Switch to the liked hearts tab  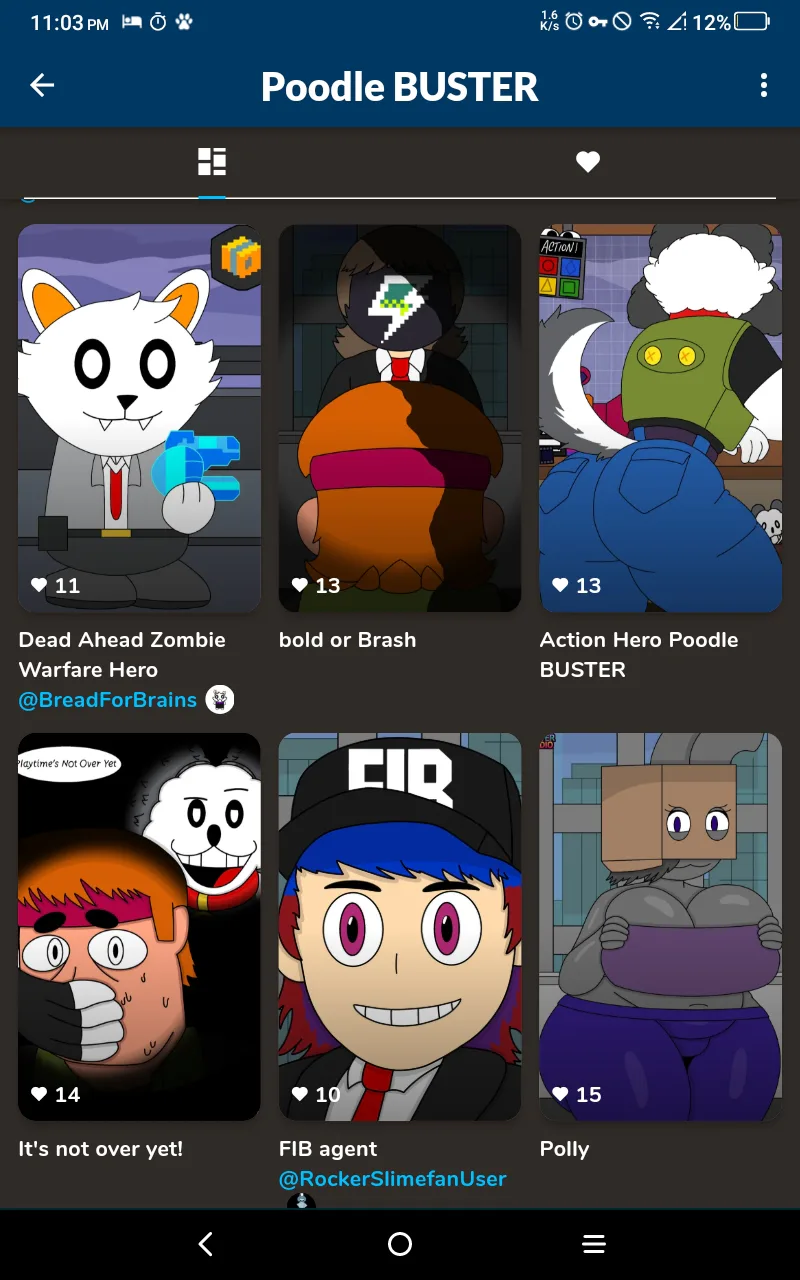pos(588,162)
